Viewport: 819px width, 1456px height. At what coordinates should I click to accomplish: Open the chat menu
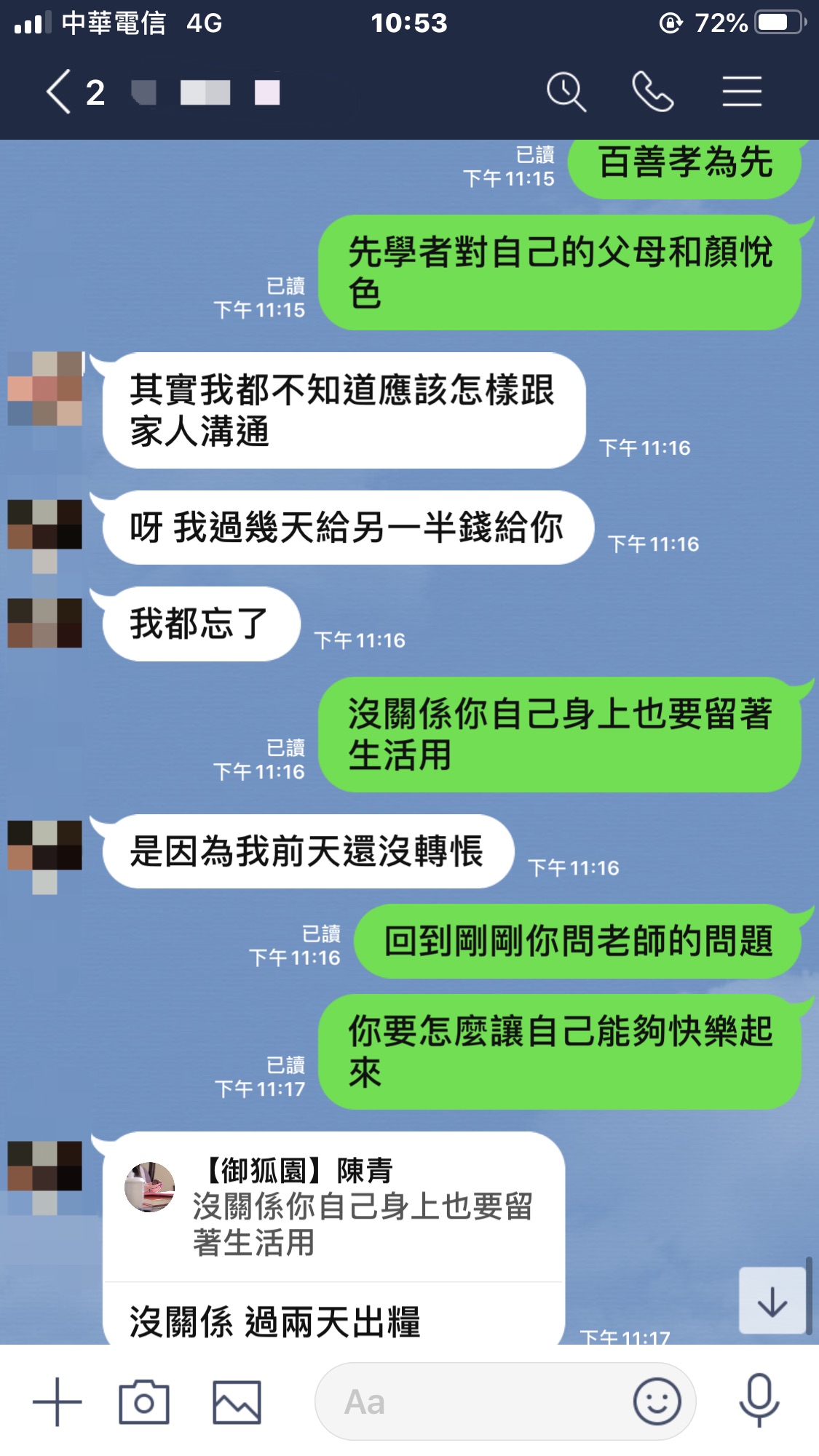(x=742, y=92)
